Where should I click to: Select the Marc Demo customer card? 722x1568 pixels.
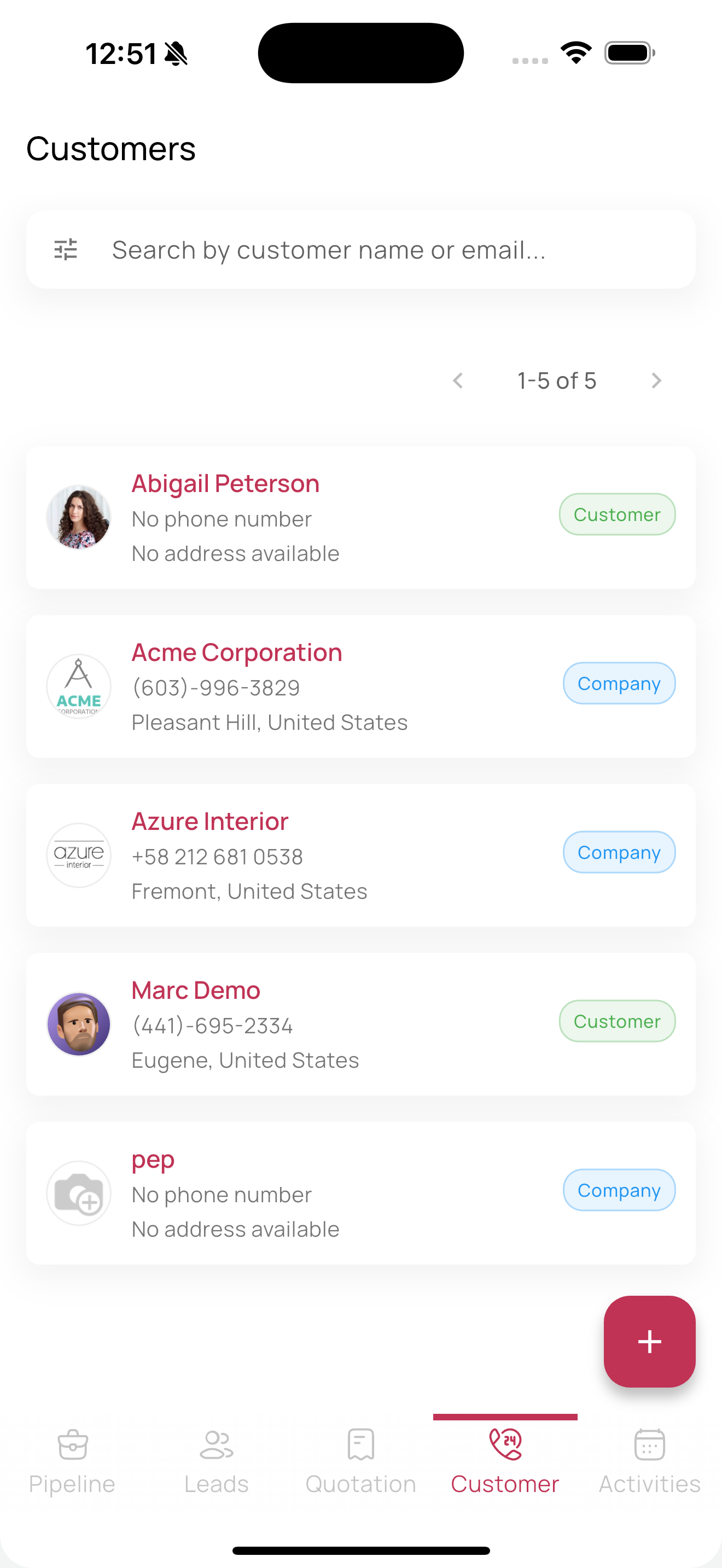(x=360, y=1025)
